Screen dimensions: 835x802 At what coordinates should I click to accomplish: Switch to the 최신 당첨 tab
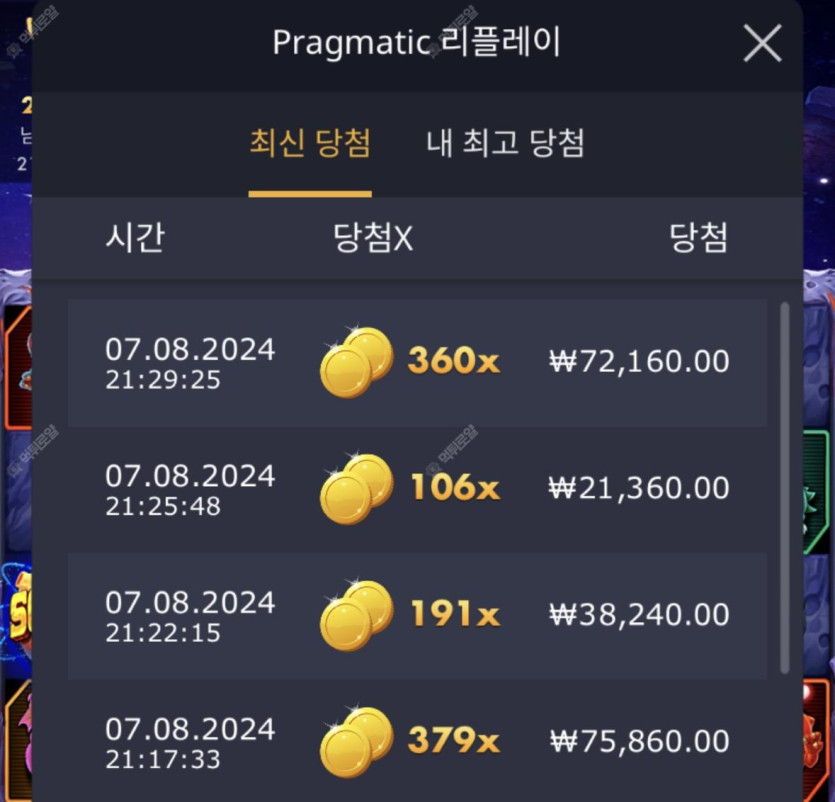pyautogui.click(x=310, y=143)
